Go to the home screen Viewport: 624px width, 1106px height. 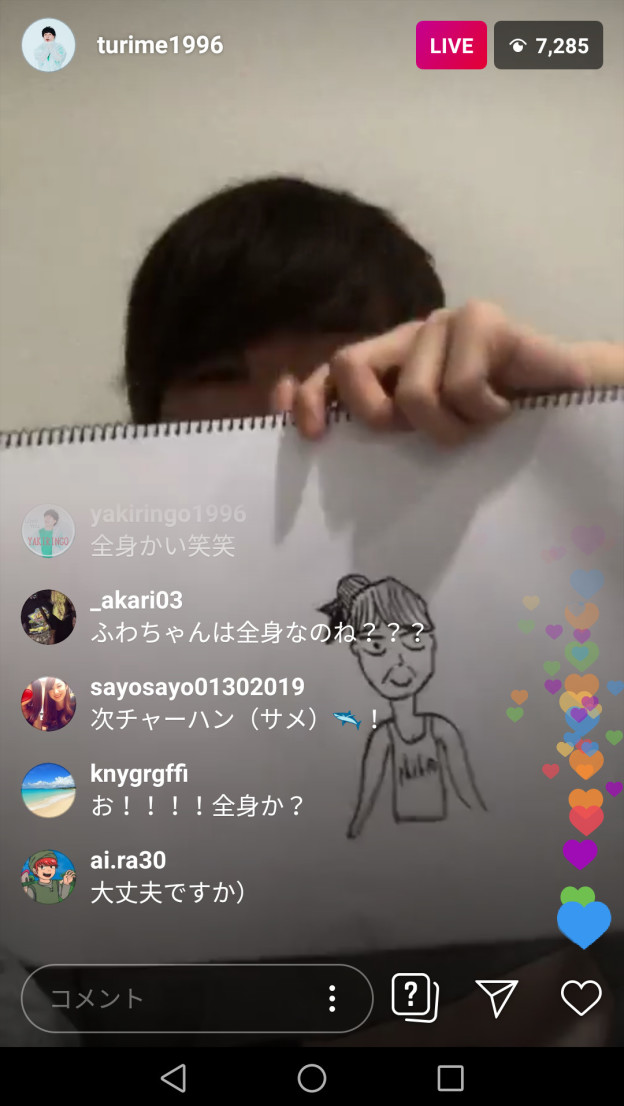tap(312, 1077)
